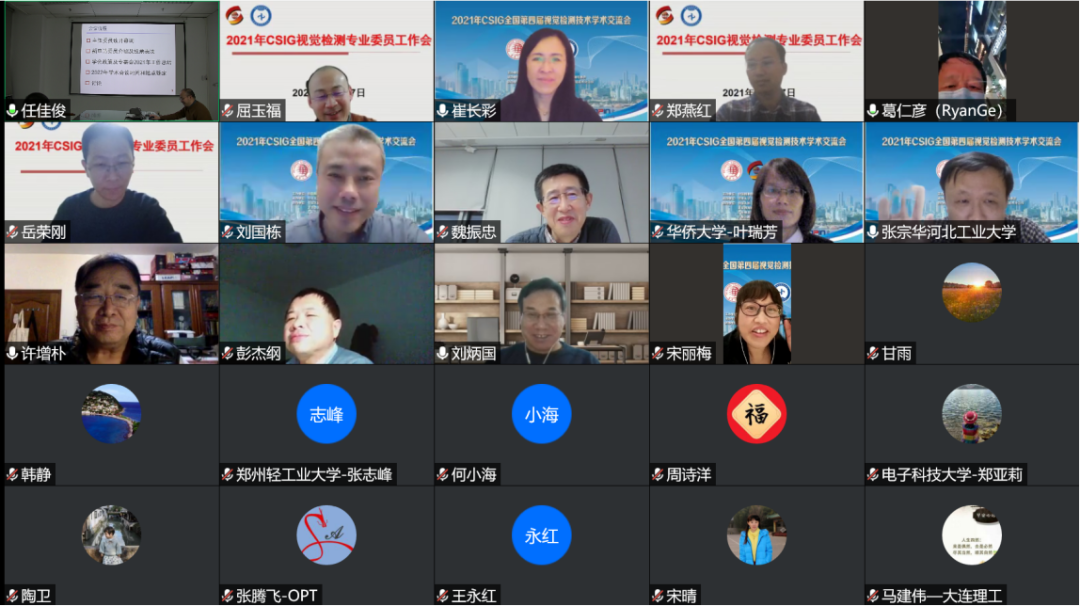Screen dimensions: 1080x606
Task: Select 郑州轻工业大学-张志峰 participant tile
Action: pos(326,414)
